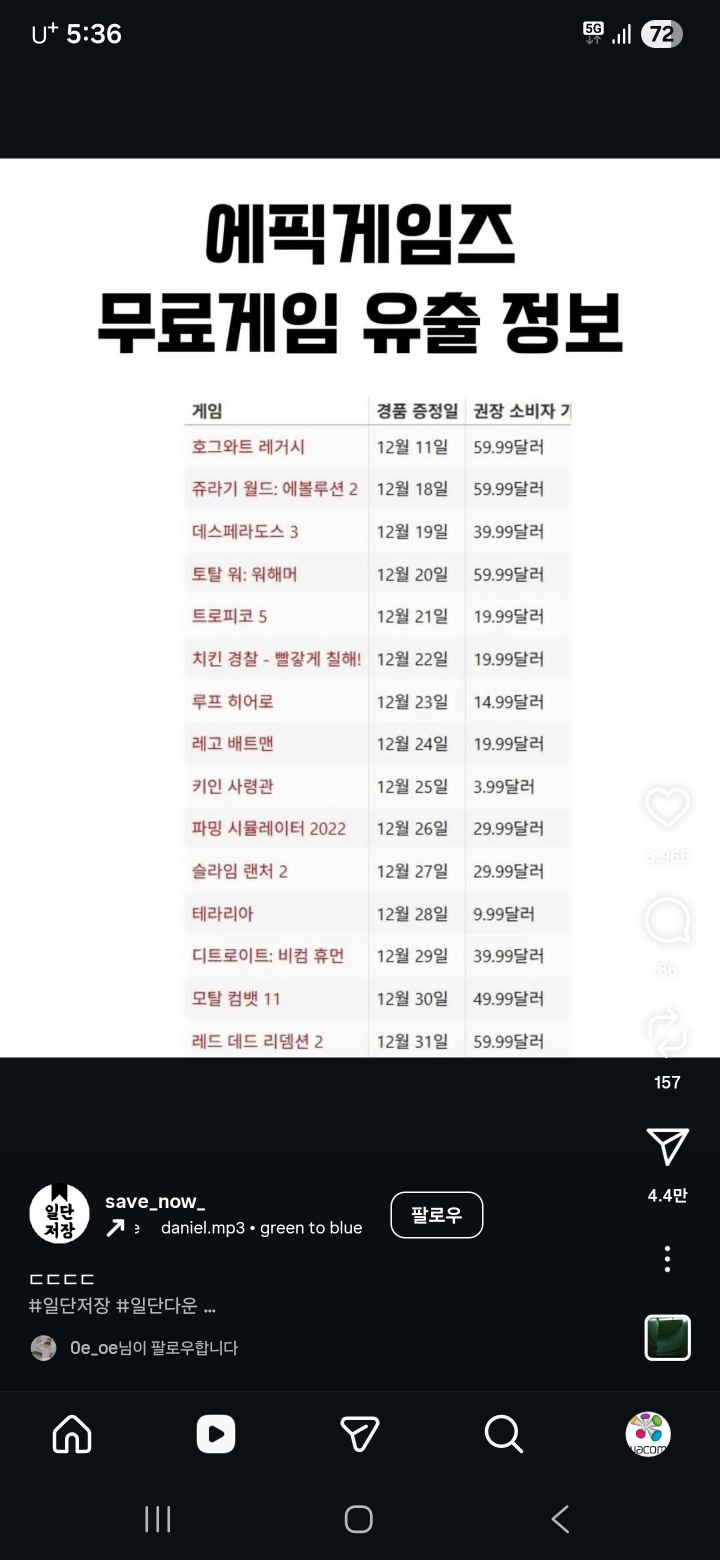Repost this reel

click(x=667, y=1034)
